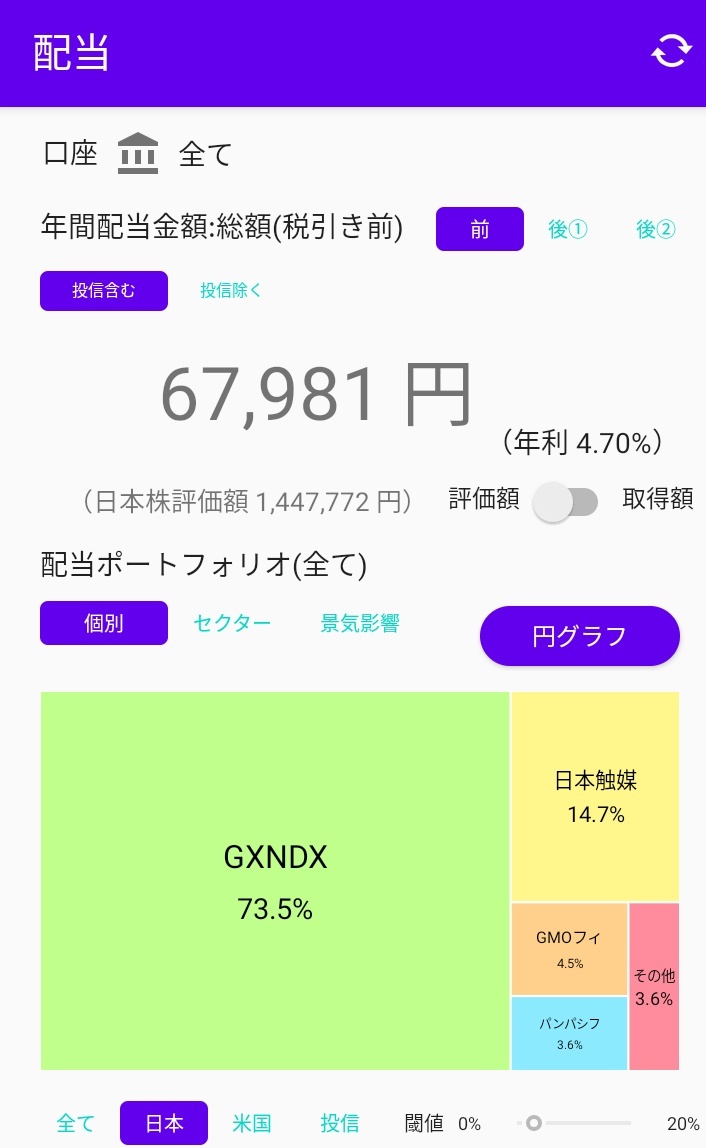
Task: Tap the GXNDX treemap tile
Action: 275,881
